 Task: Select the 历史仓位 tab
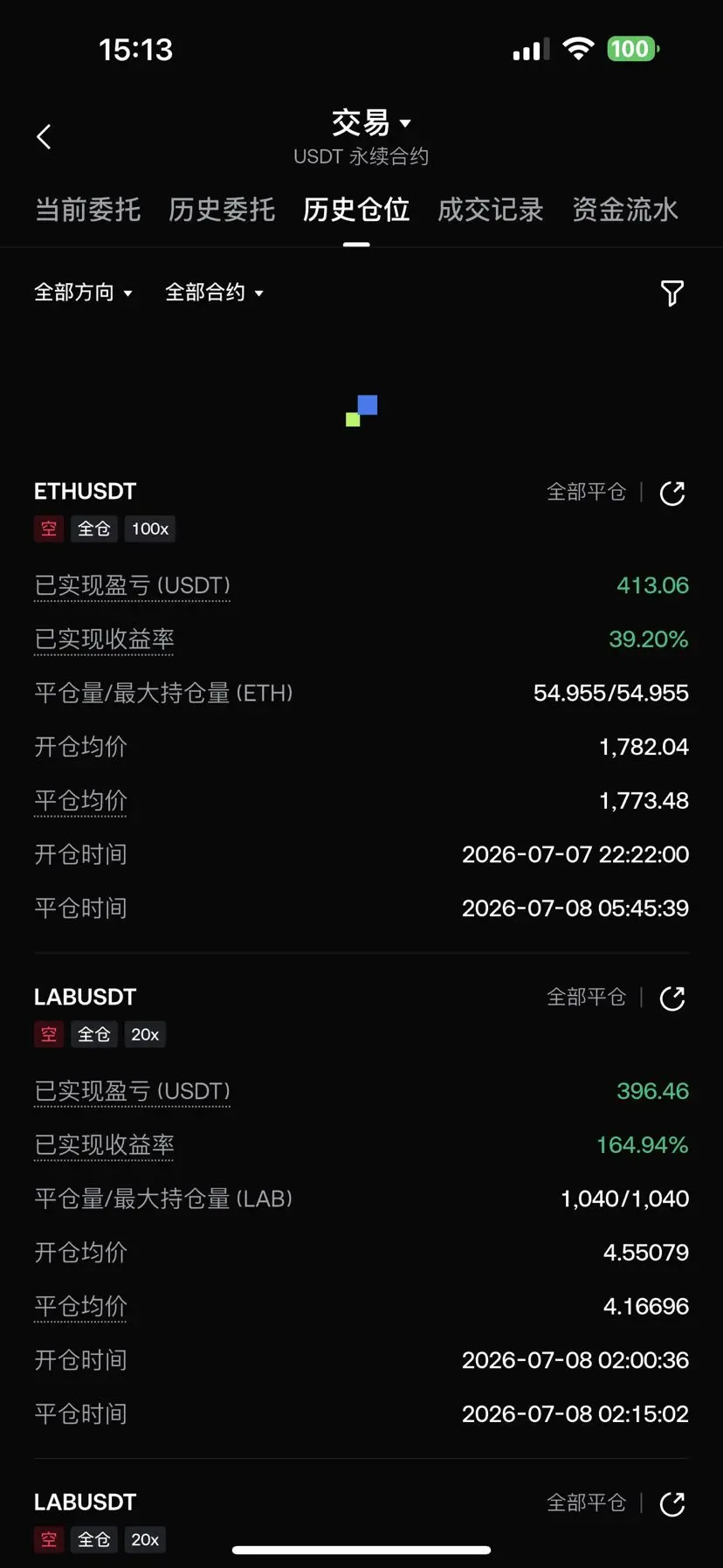point(356,210)
